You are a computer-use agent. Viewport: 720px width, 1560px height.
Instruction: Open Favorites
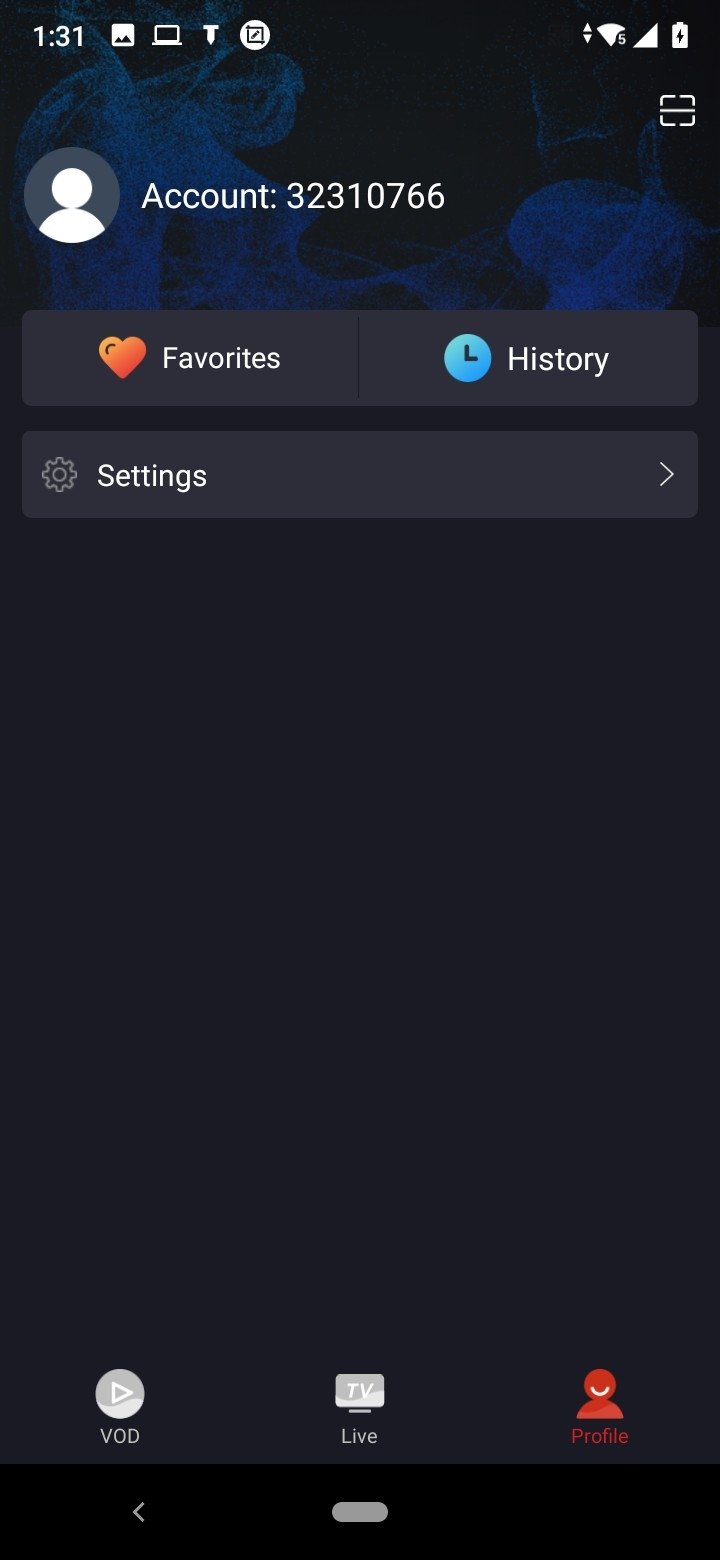[190, 358]
